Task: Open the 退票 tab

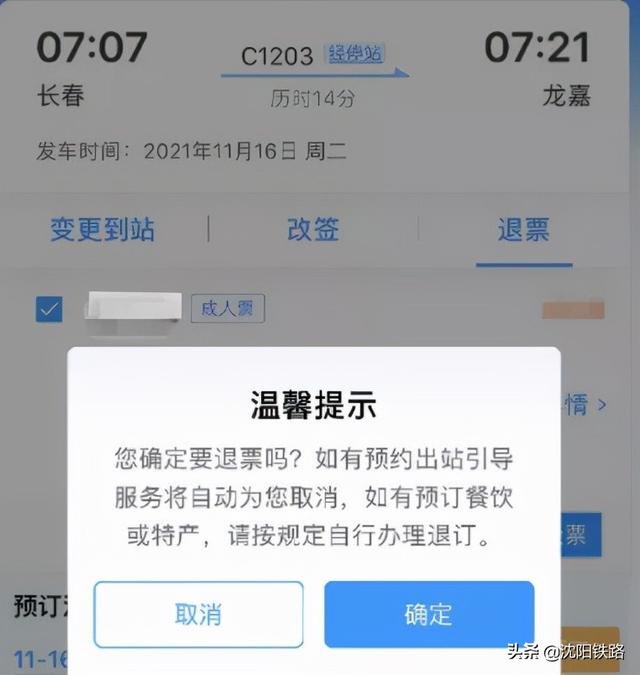Action: coord(523,229)
